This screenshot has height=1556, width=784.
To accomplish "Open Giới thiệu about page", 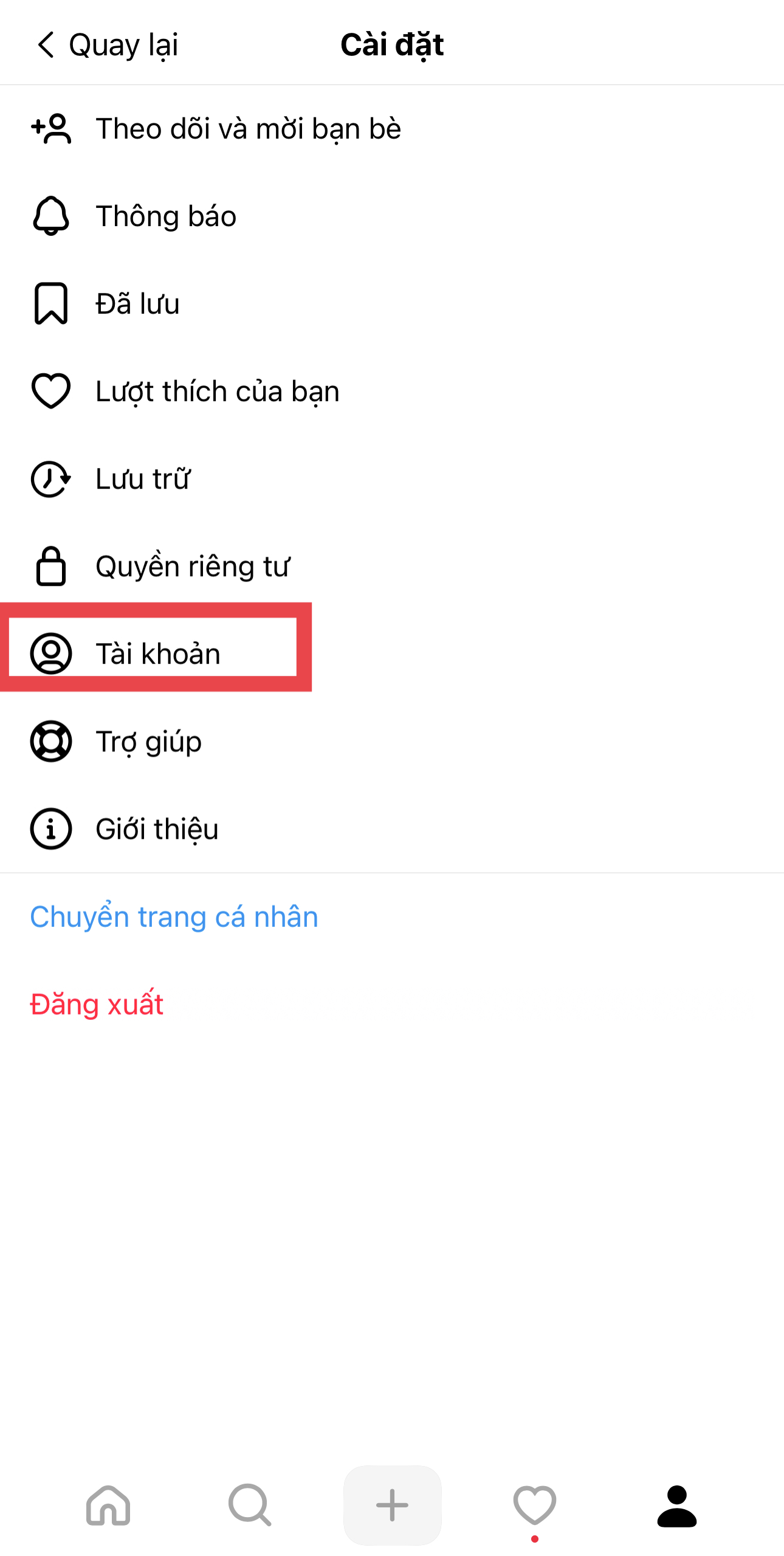I will [x=157, y=829].
